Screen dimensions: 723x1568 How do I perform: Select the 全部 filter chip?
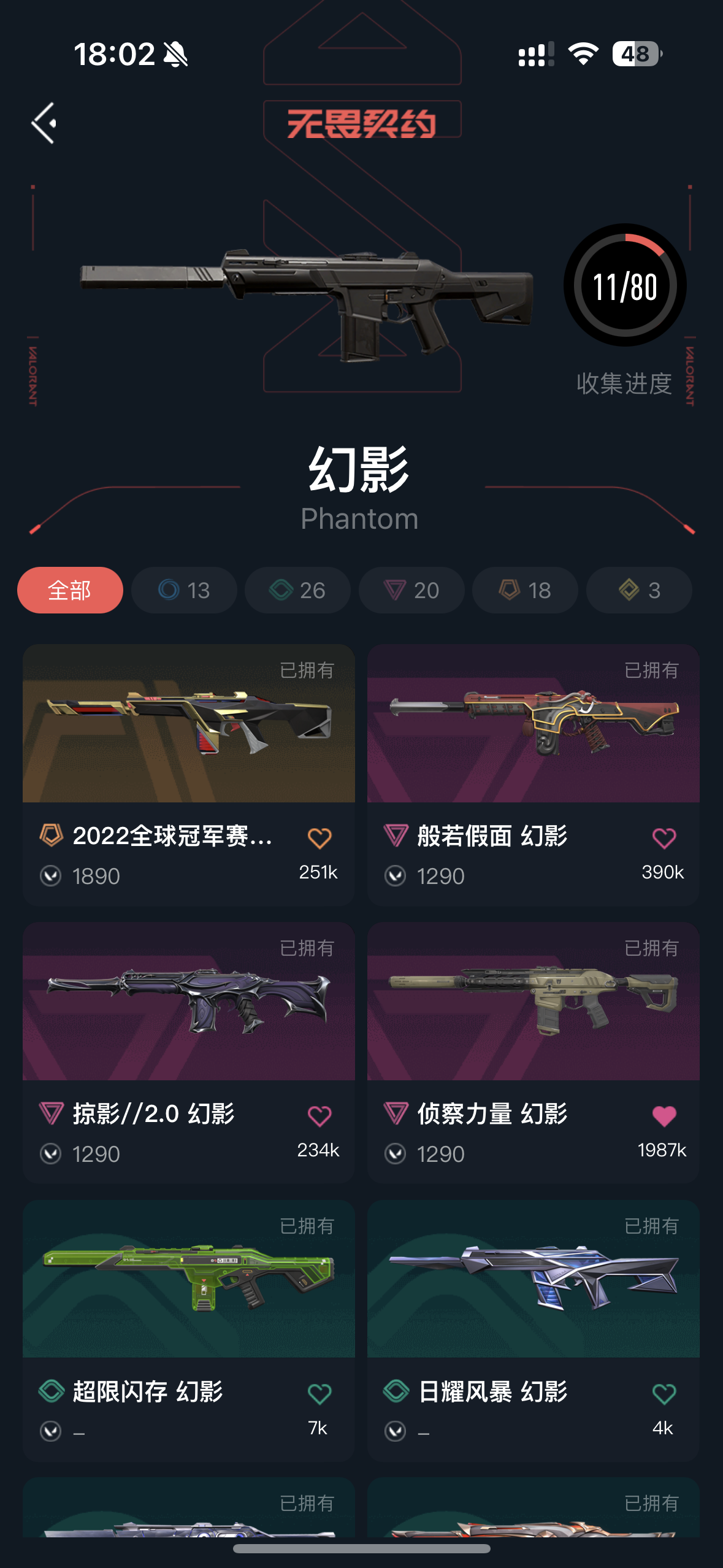70,590
